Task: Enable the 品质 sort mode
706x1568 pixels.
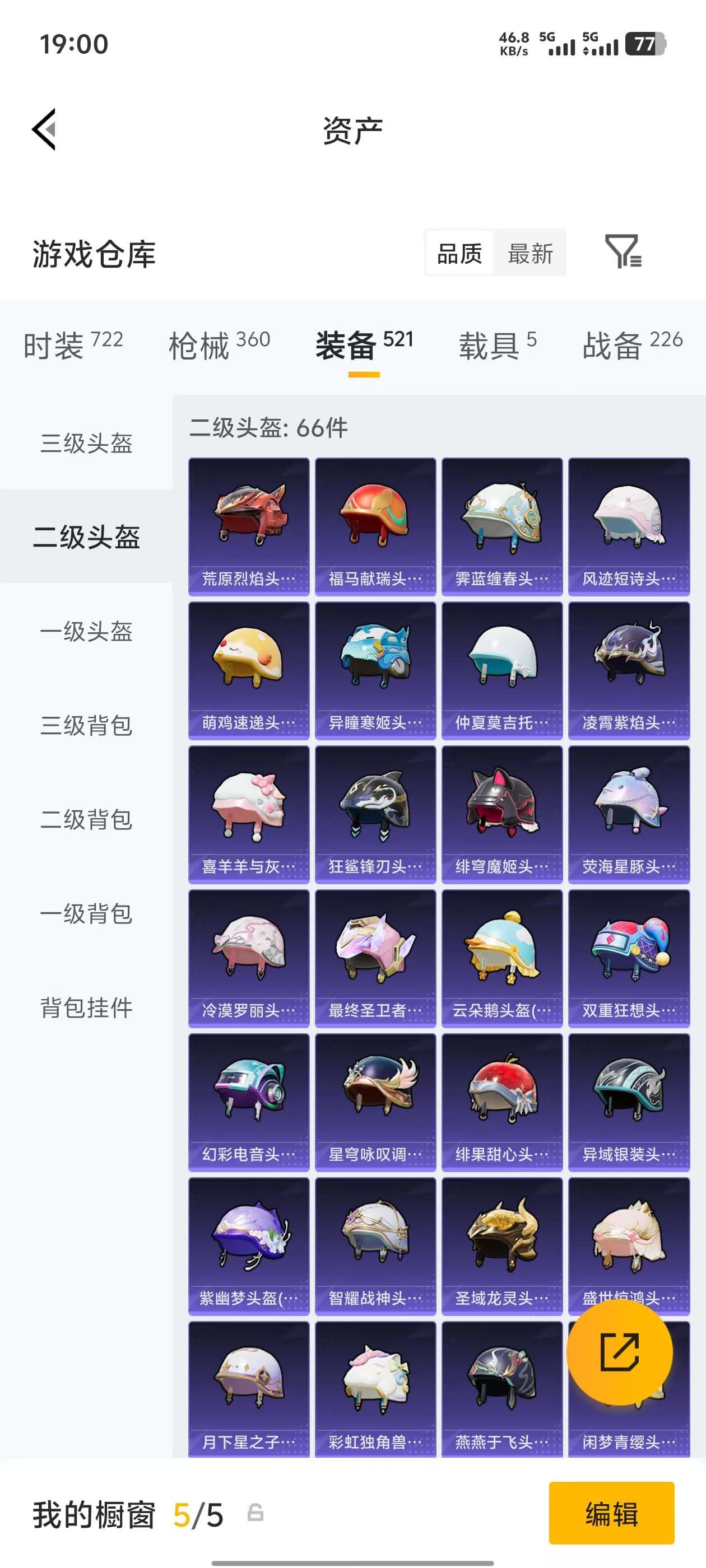Action: click(x=459, y=253)
